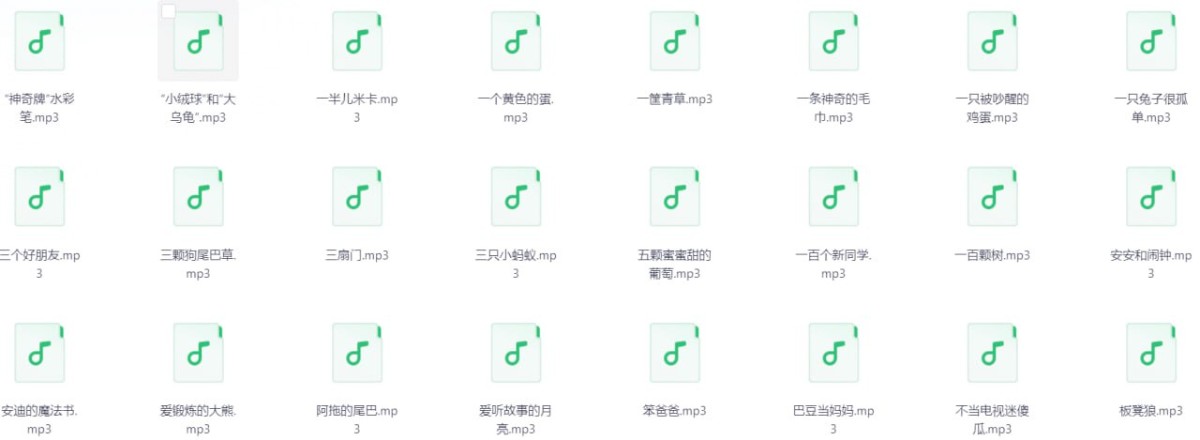Open 三颗狗尾巴草.mp3

pyautogui.click(x=198, y=197)
